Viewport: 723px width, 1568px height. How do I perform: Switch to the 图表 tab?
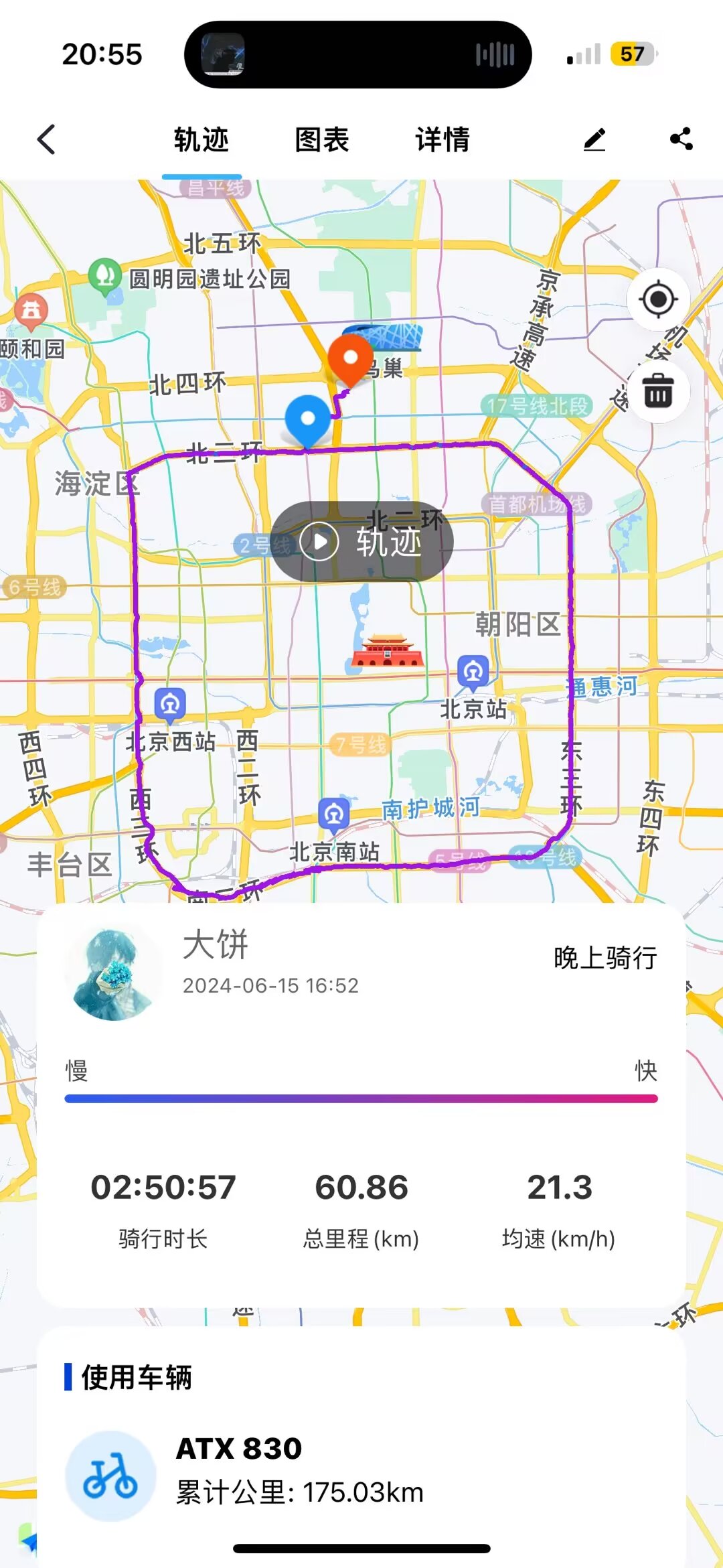tap(322, 140)
